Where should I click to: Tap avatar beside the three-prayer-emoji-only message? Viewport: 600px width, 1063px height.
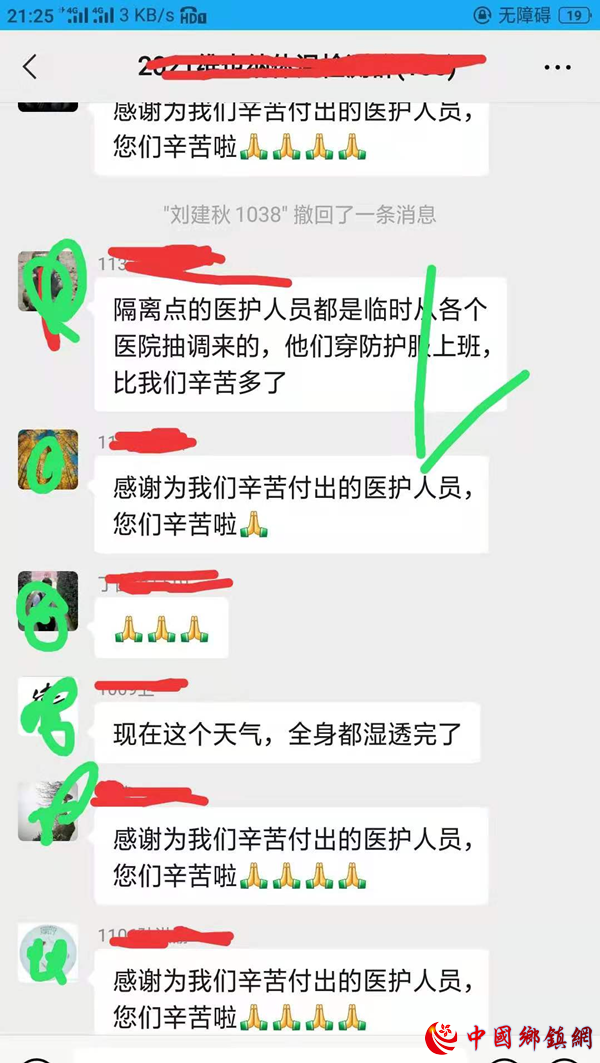click(x=47, y=601)
